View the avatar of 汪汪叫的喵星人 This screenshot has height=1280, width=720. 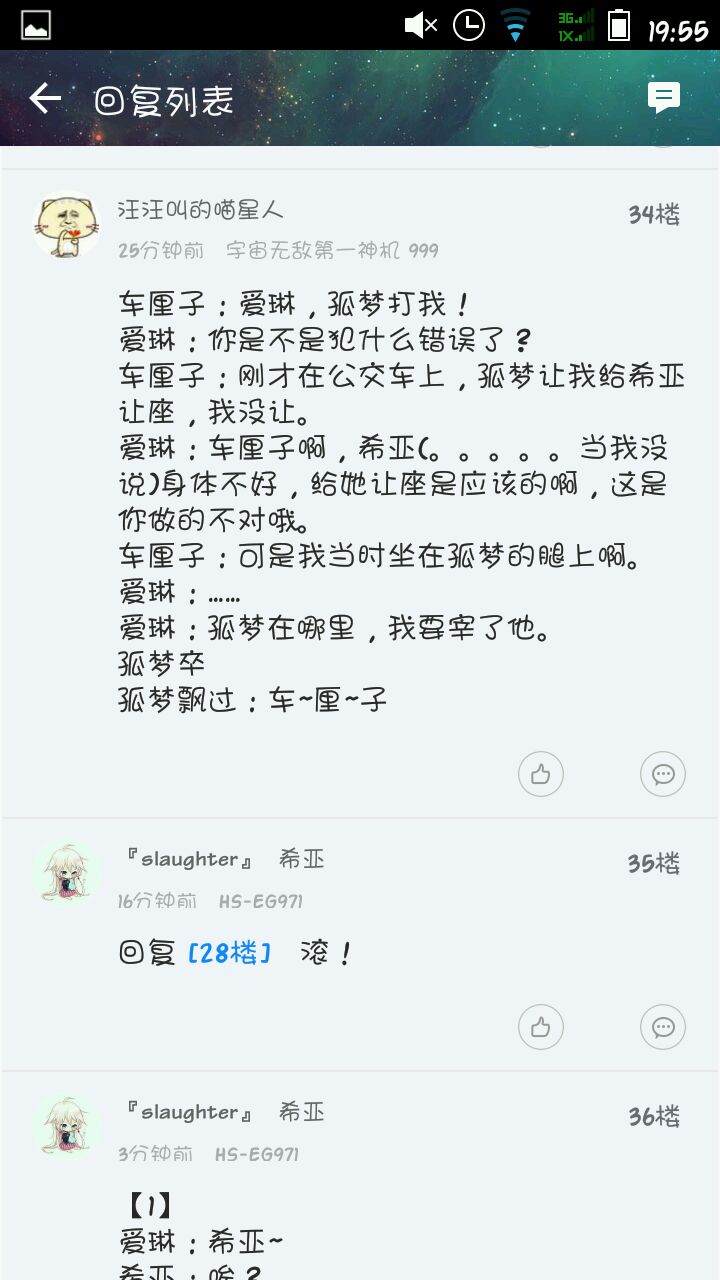[67, 226]
